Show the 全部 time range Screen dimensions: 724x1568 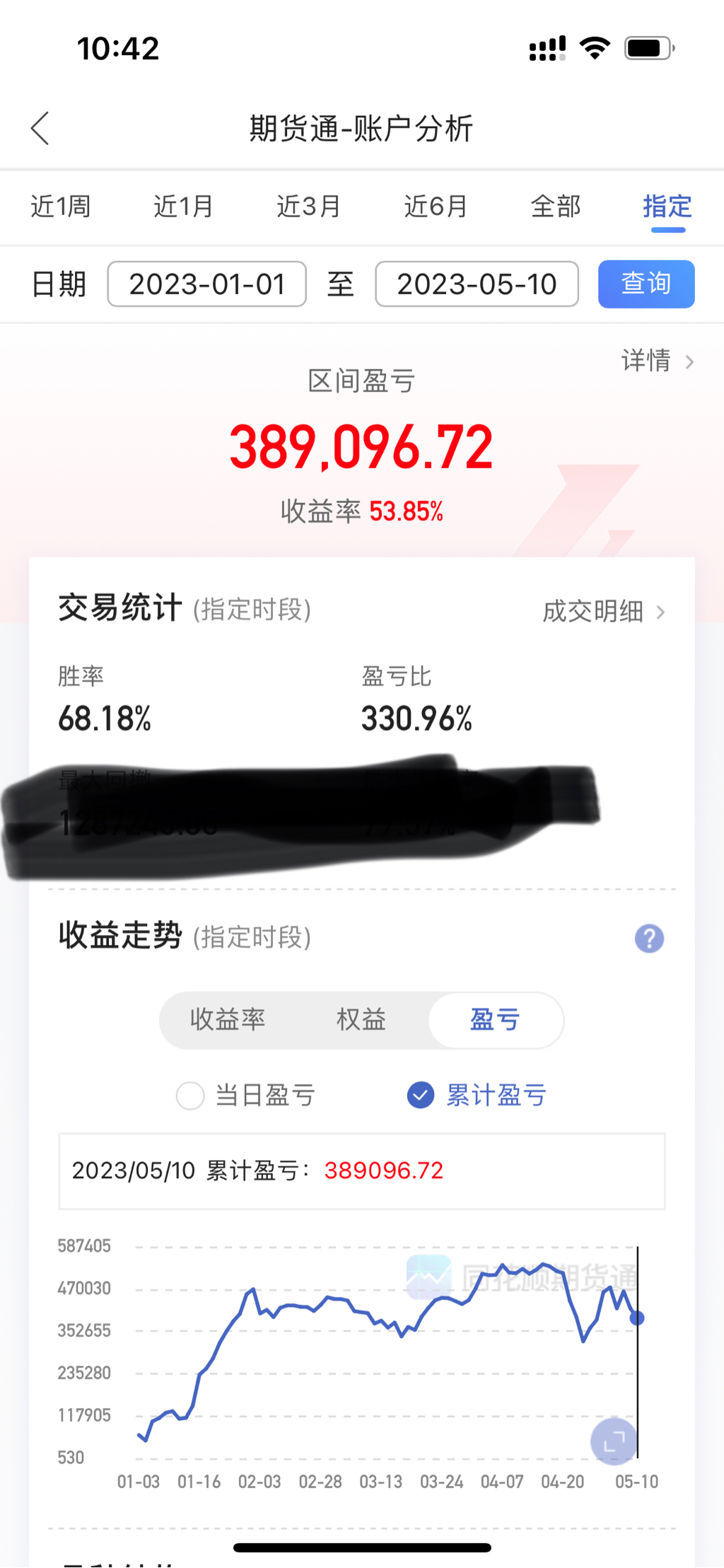(x=555, y=207)
